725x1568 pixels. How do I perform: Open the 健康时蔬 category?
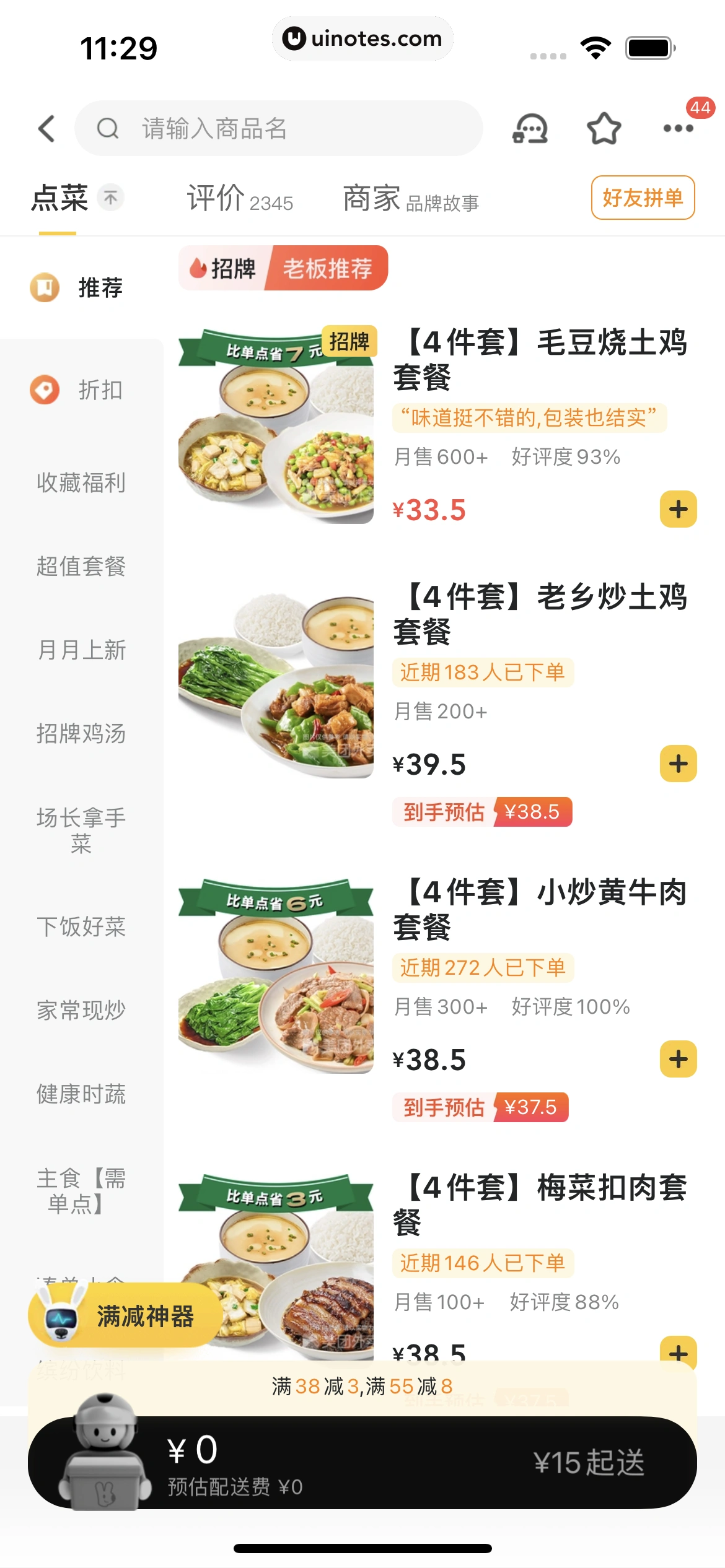(x=81, y=1094)
